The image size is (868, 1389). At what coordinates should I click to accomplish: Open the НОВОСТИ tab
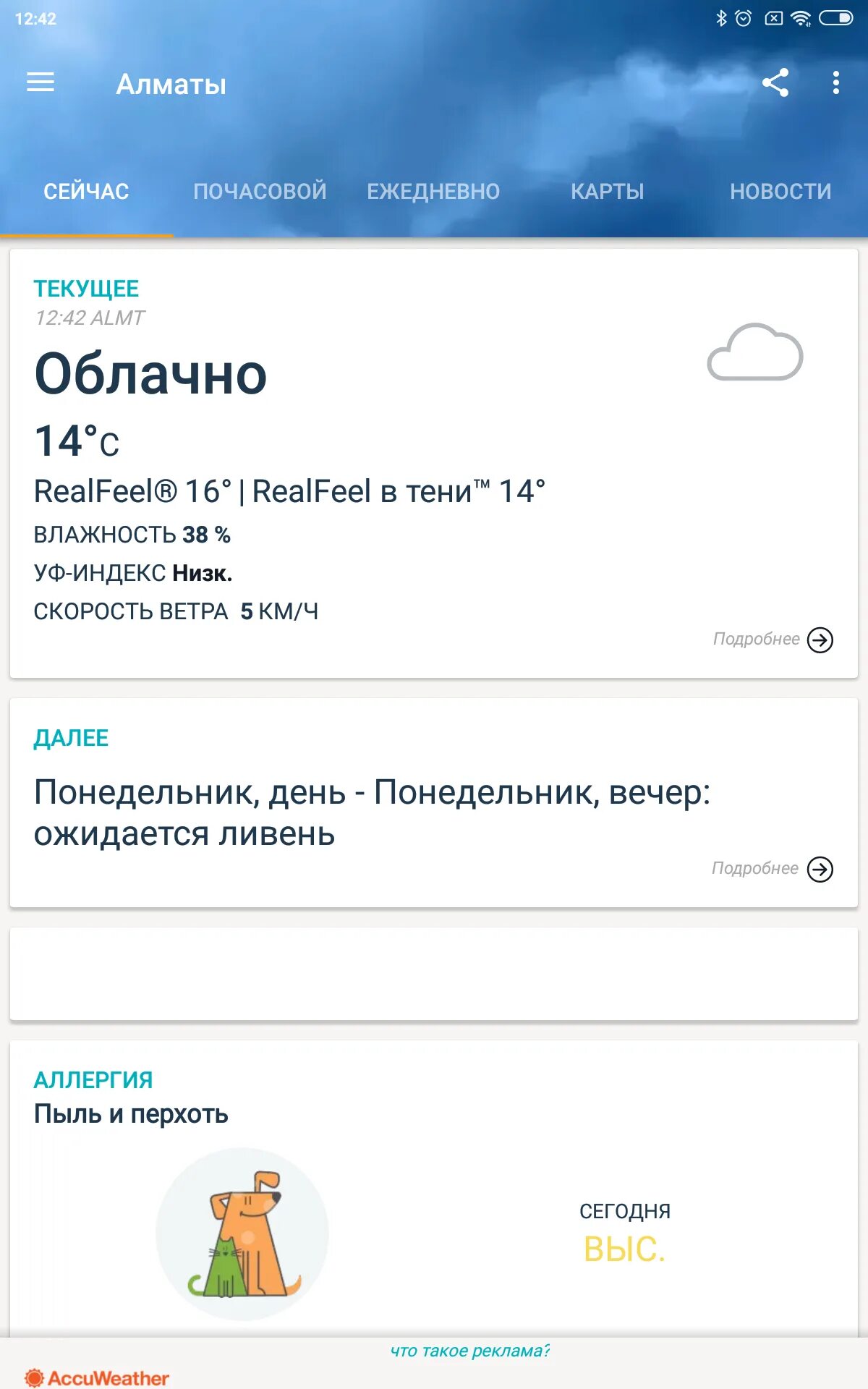coord(780,192)
